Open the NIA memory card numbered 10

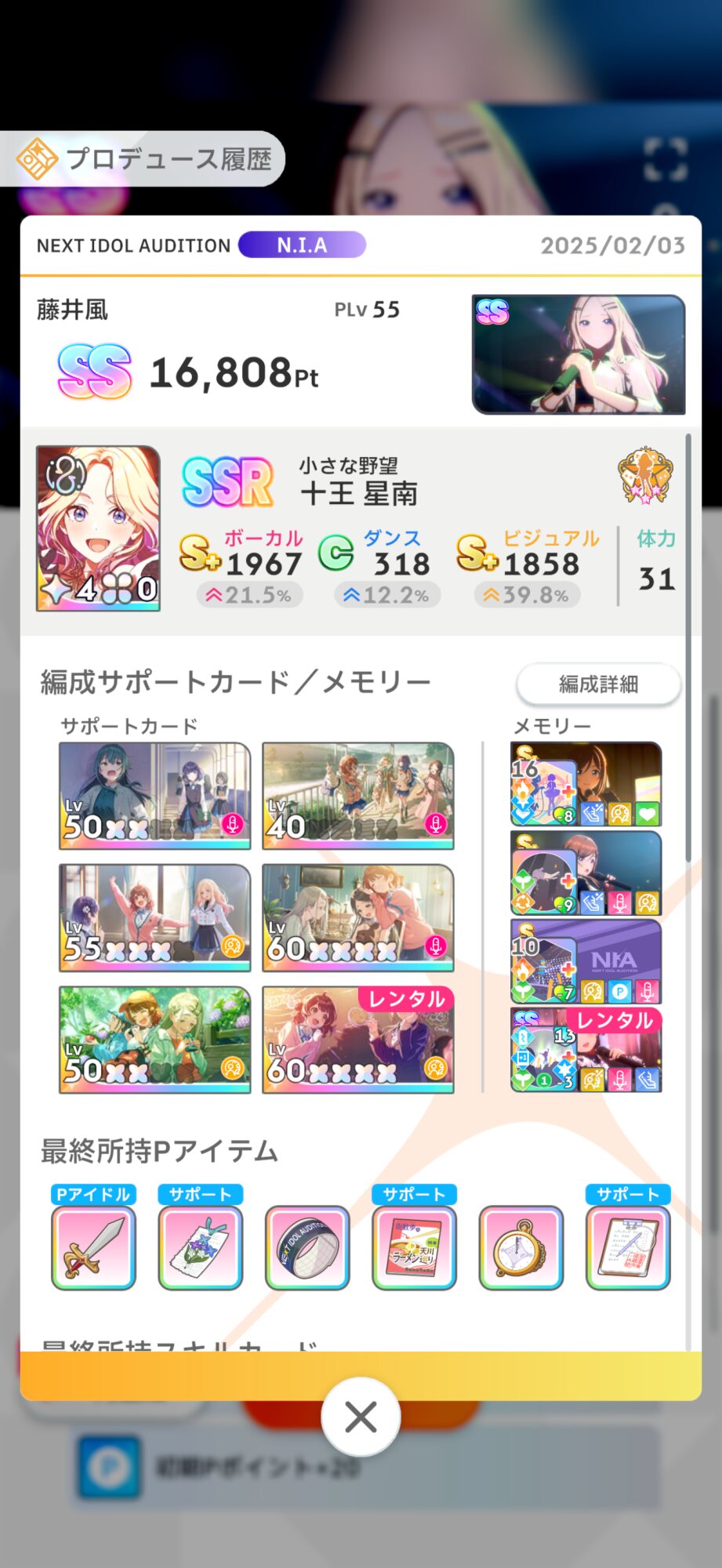[586, 962]
